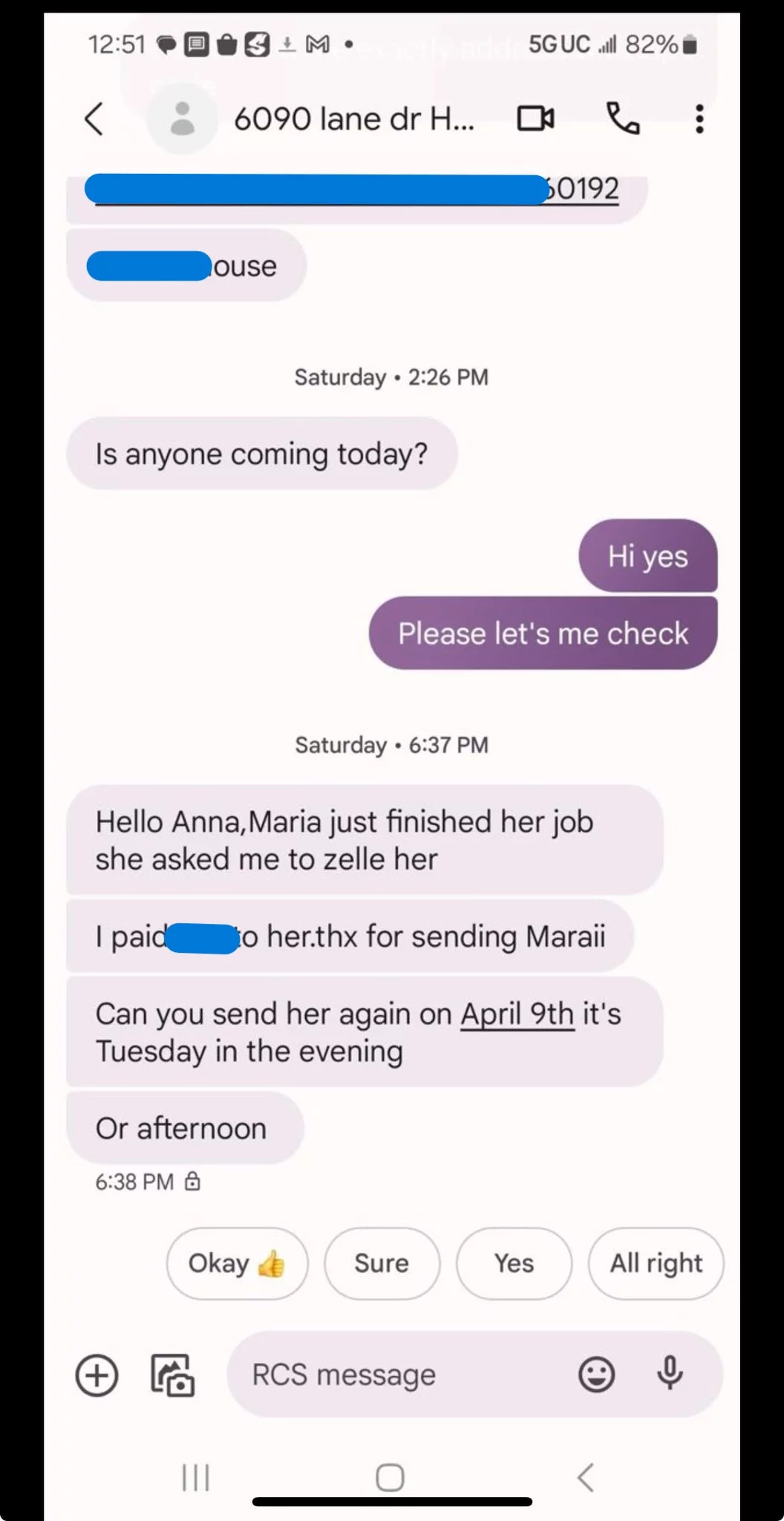Open the three-dot overflow menu
This screenshot has height=1521, width=784.
coord(699,119)
